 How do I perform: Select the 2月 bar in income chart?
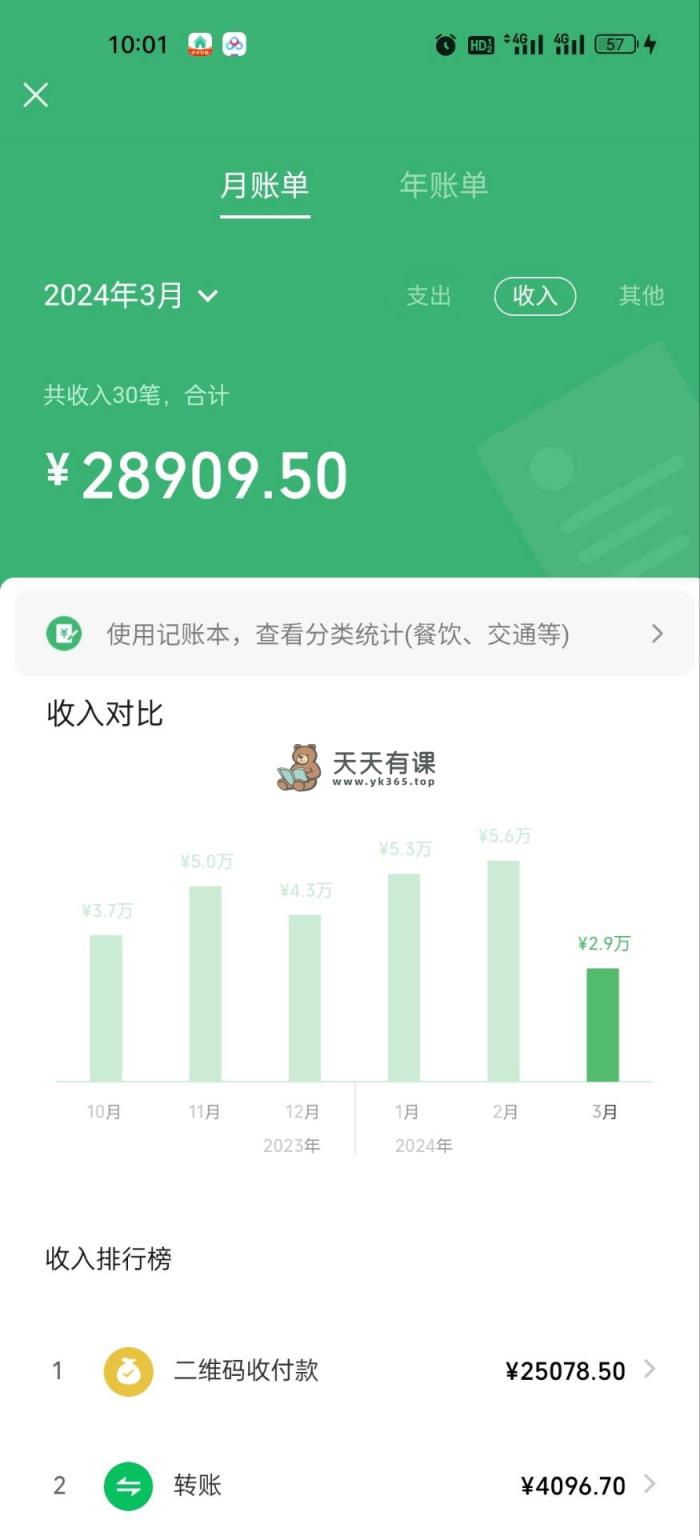503,970
